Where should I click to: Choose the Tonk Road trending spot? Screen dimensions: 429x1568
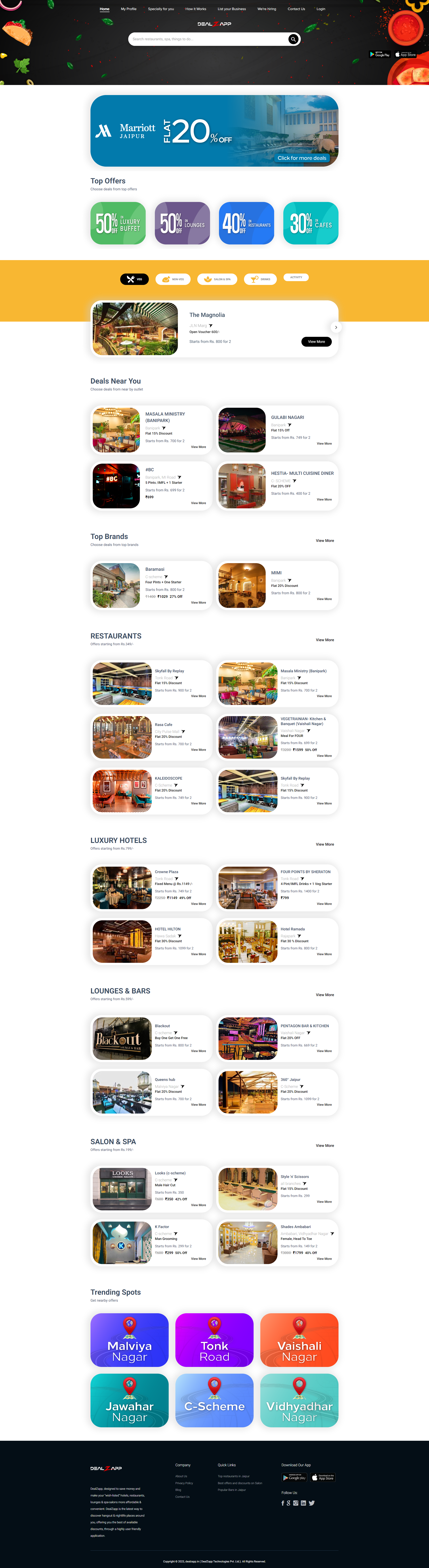click(214, 1340)
